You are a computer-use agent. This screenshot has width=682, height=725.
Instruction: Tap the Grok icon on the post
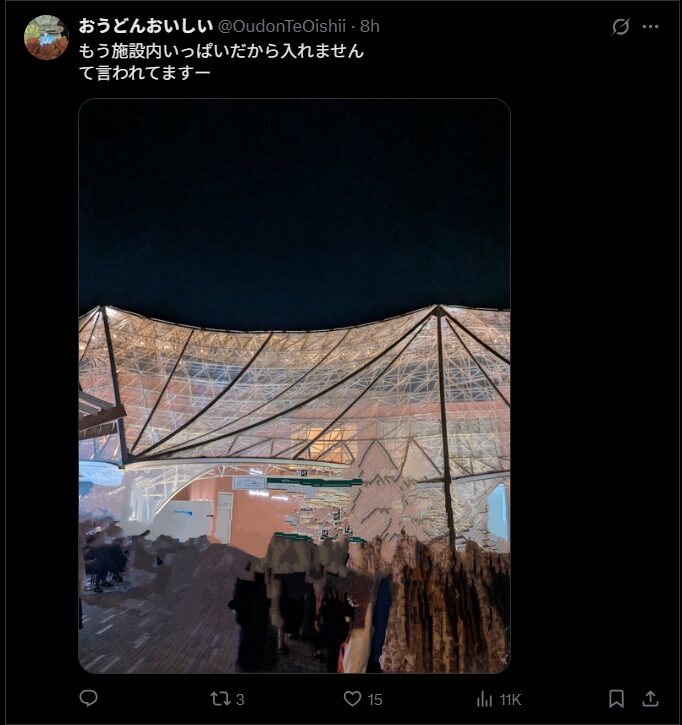click(620, 27)
